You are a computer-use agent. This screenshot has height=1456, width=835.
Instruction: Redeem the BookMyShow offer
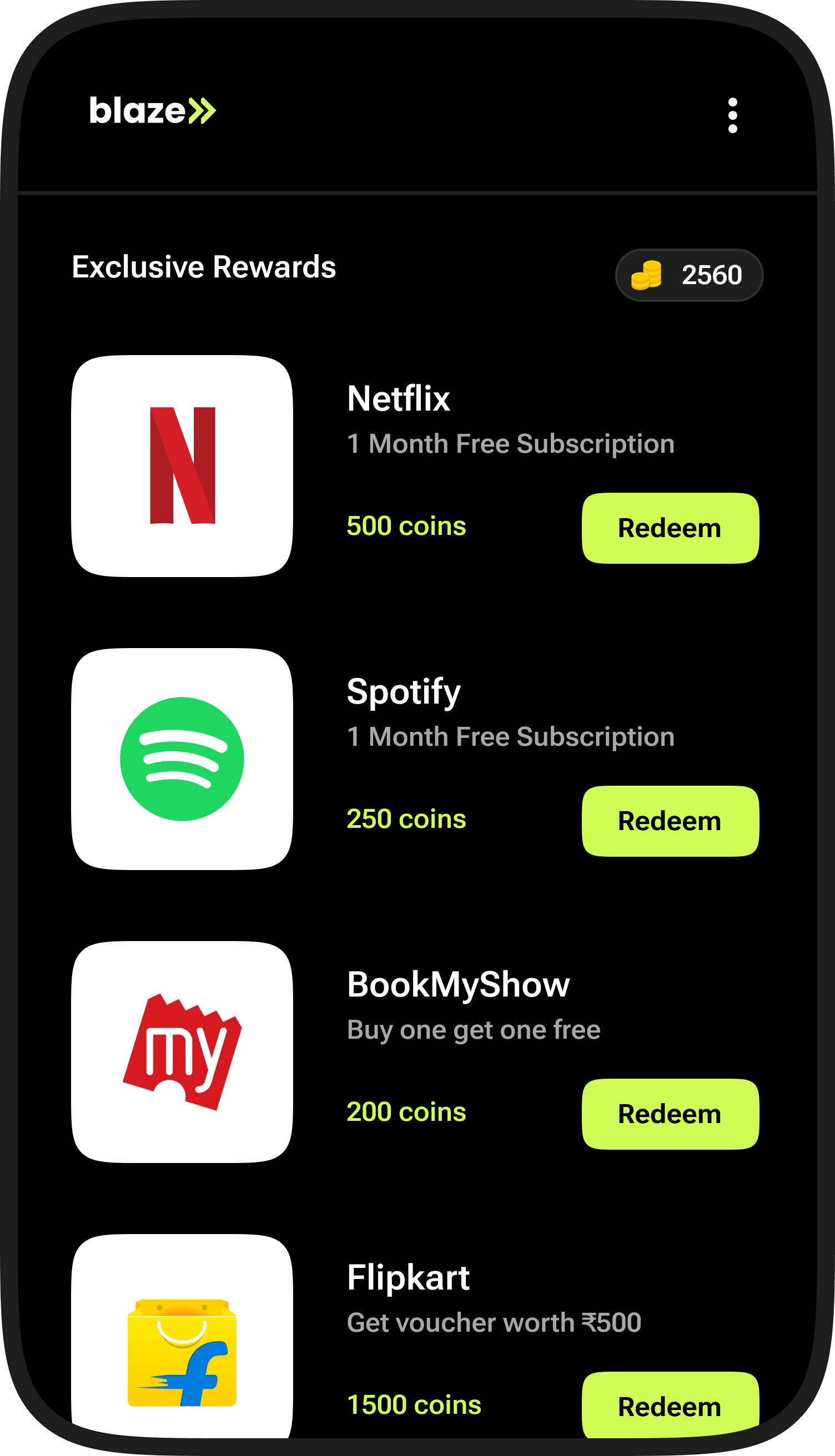pyautogui.click(x=671, y=1113)
